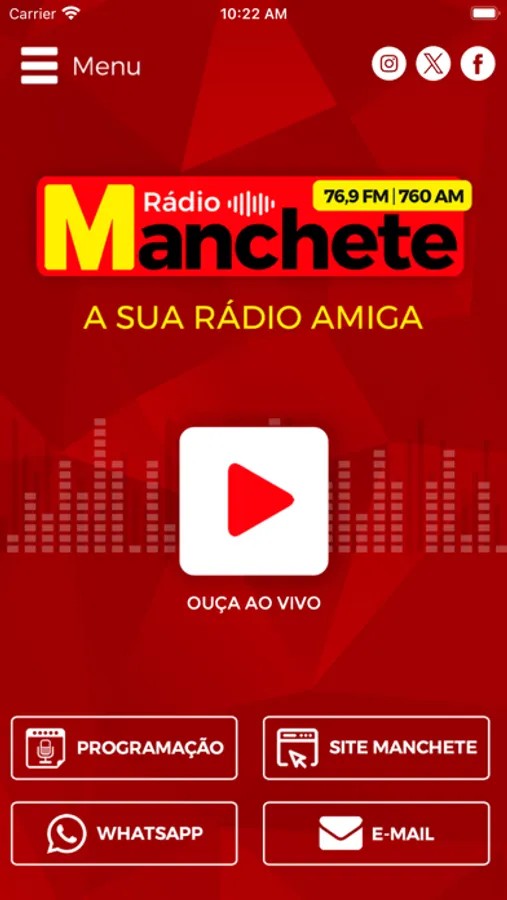Send an E-mail to the station
Image resolution: width=507 pixels, height=900 pixels.
(377, 833)
